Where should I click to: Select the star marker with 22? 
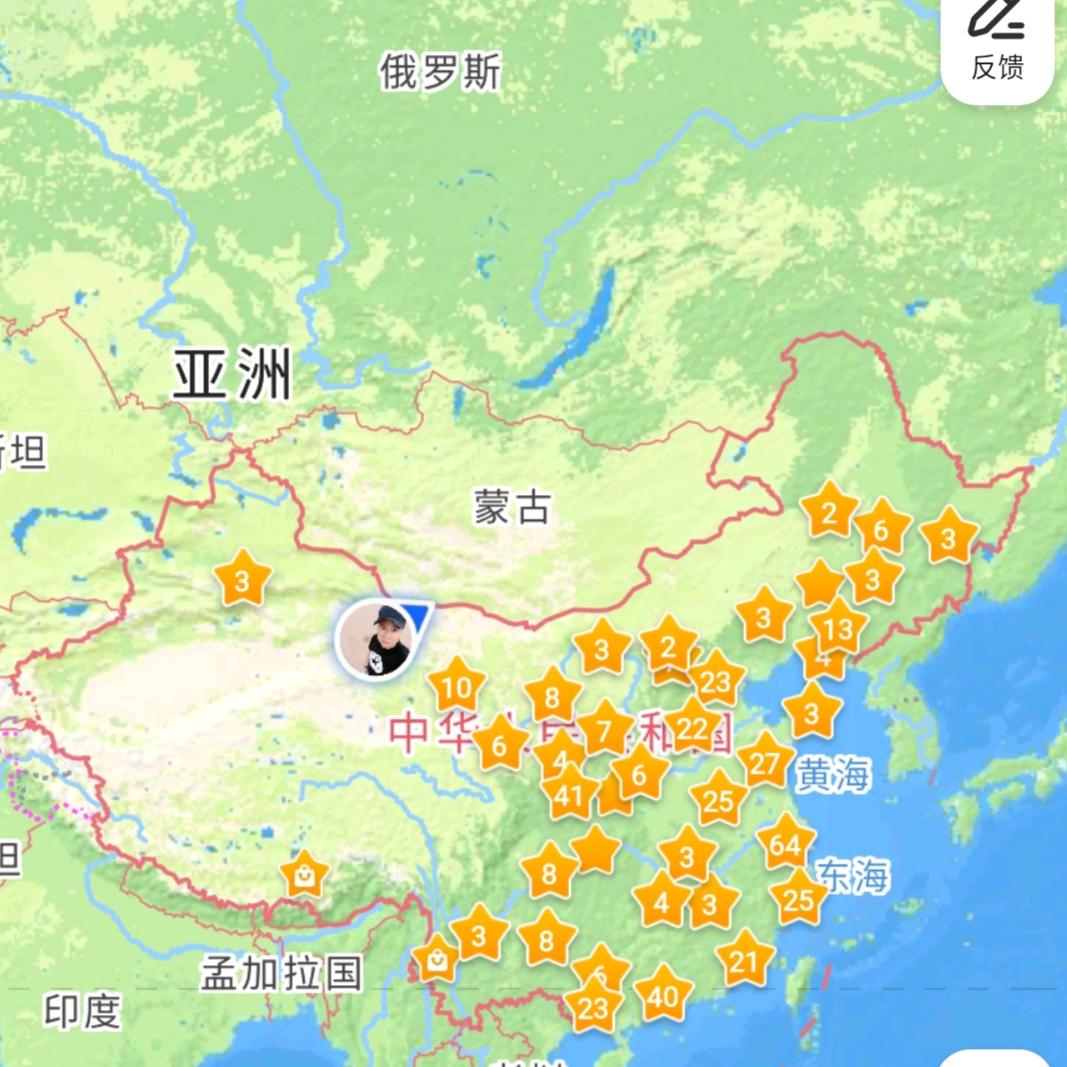point(692,728)
